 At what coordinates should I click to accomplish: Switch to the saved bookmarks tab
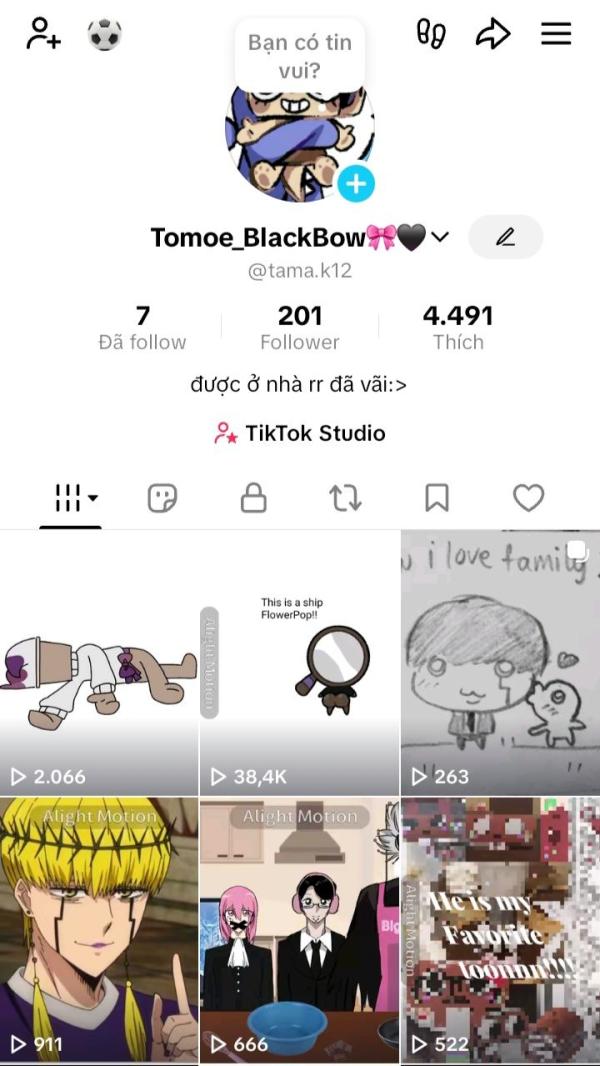click(436, 498)
